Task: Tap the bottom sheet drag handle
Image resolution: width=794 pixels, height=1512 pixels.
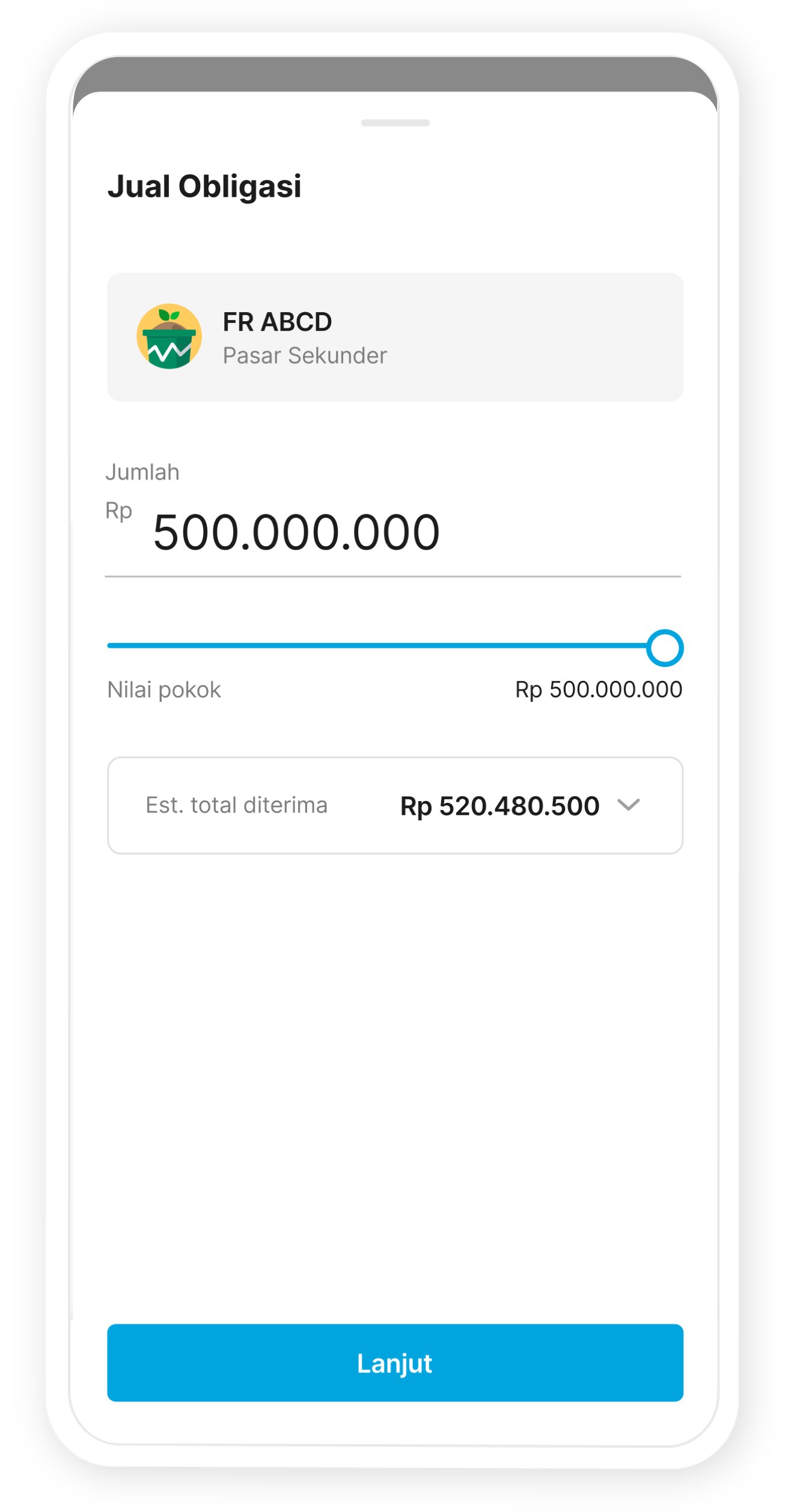Action: 395,123
